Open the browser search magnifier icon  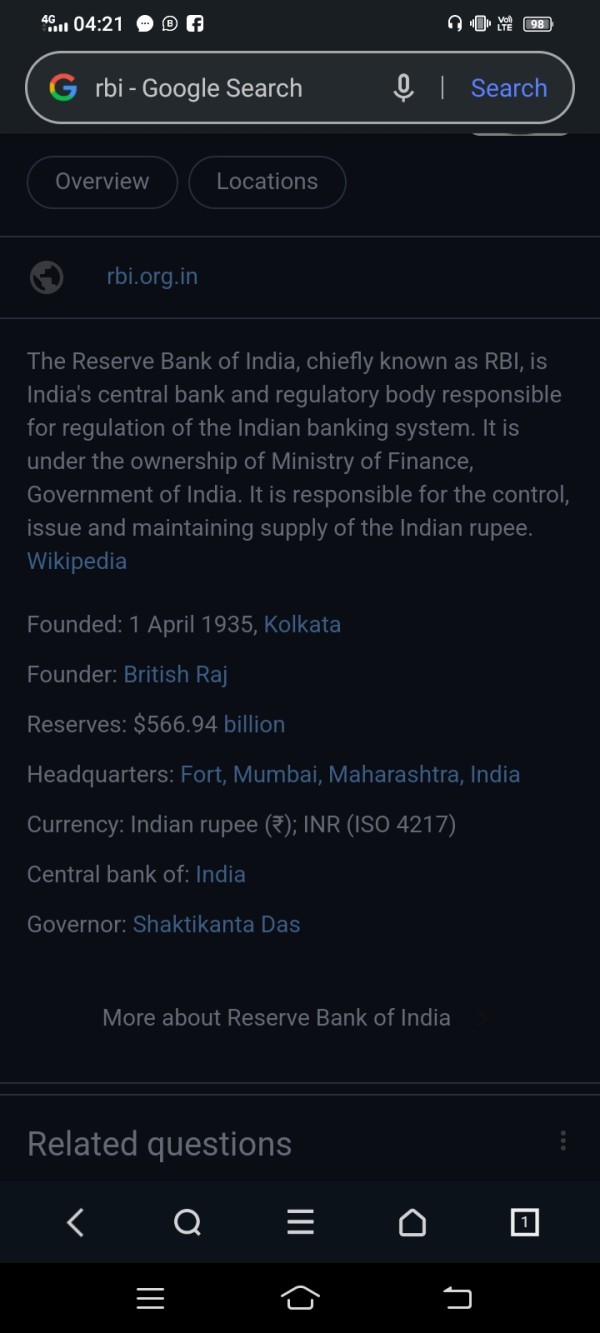pos(187,1222)
